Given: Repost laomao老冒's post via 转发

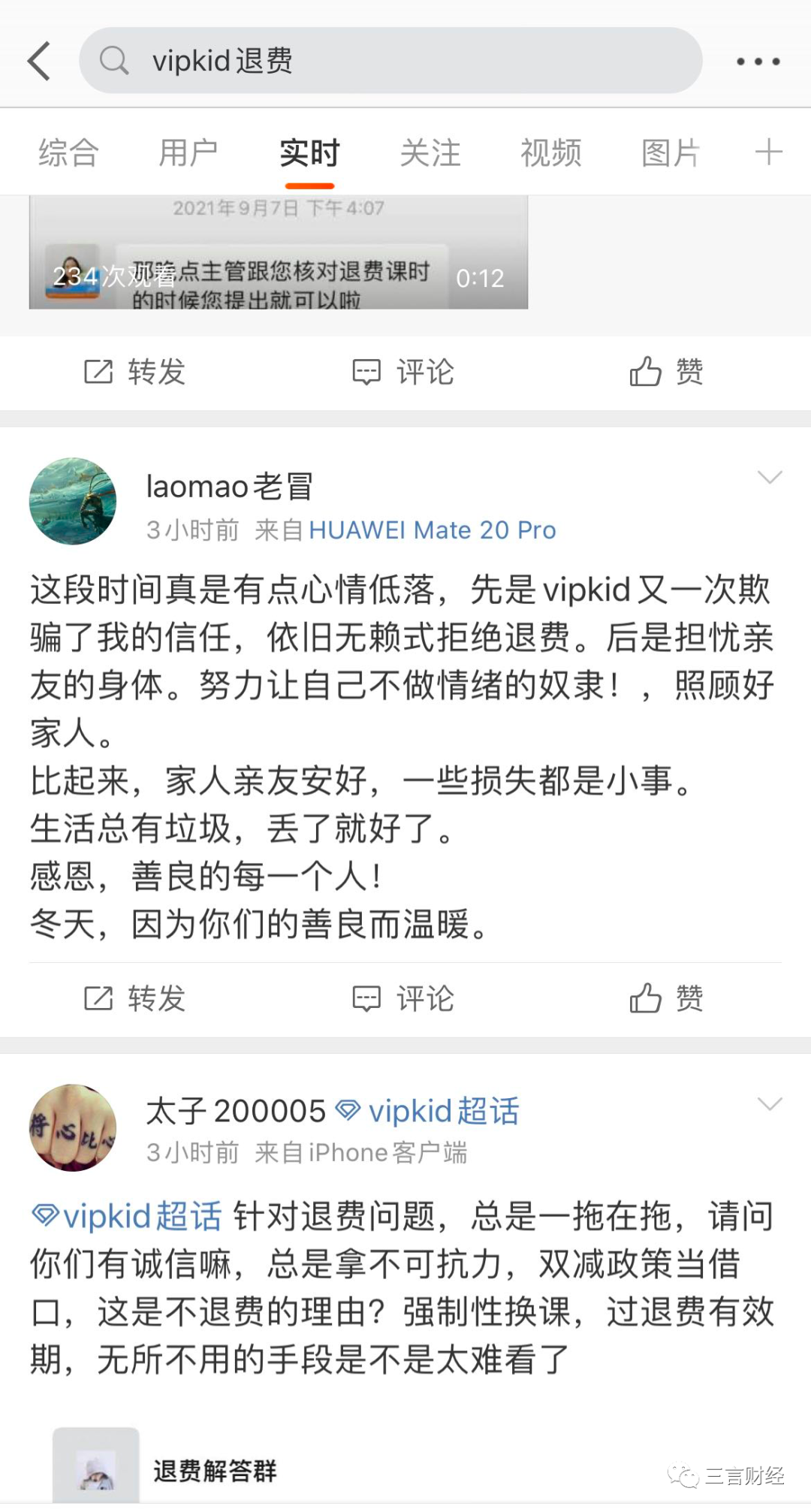Looking at the screenshot, I should click(x=135, y=999).
